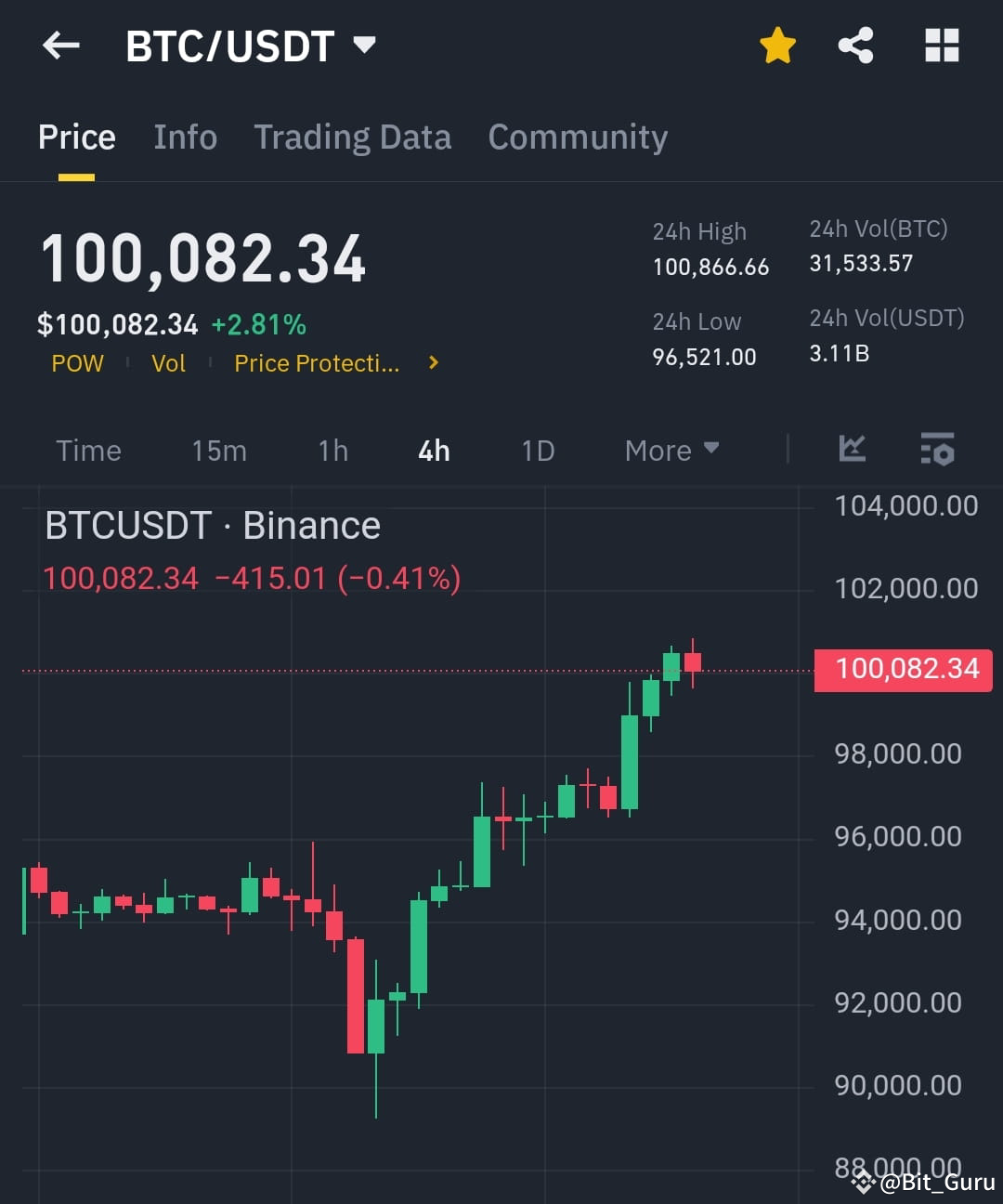
Task: Expand the More timeframe options
Action: (671, 451)
